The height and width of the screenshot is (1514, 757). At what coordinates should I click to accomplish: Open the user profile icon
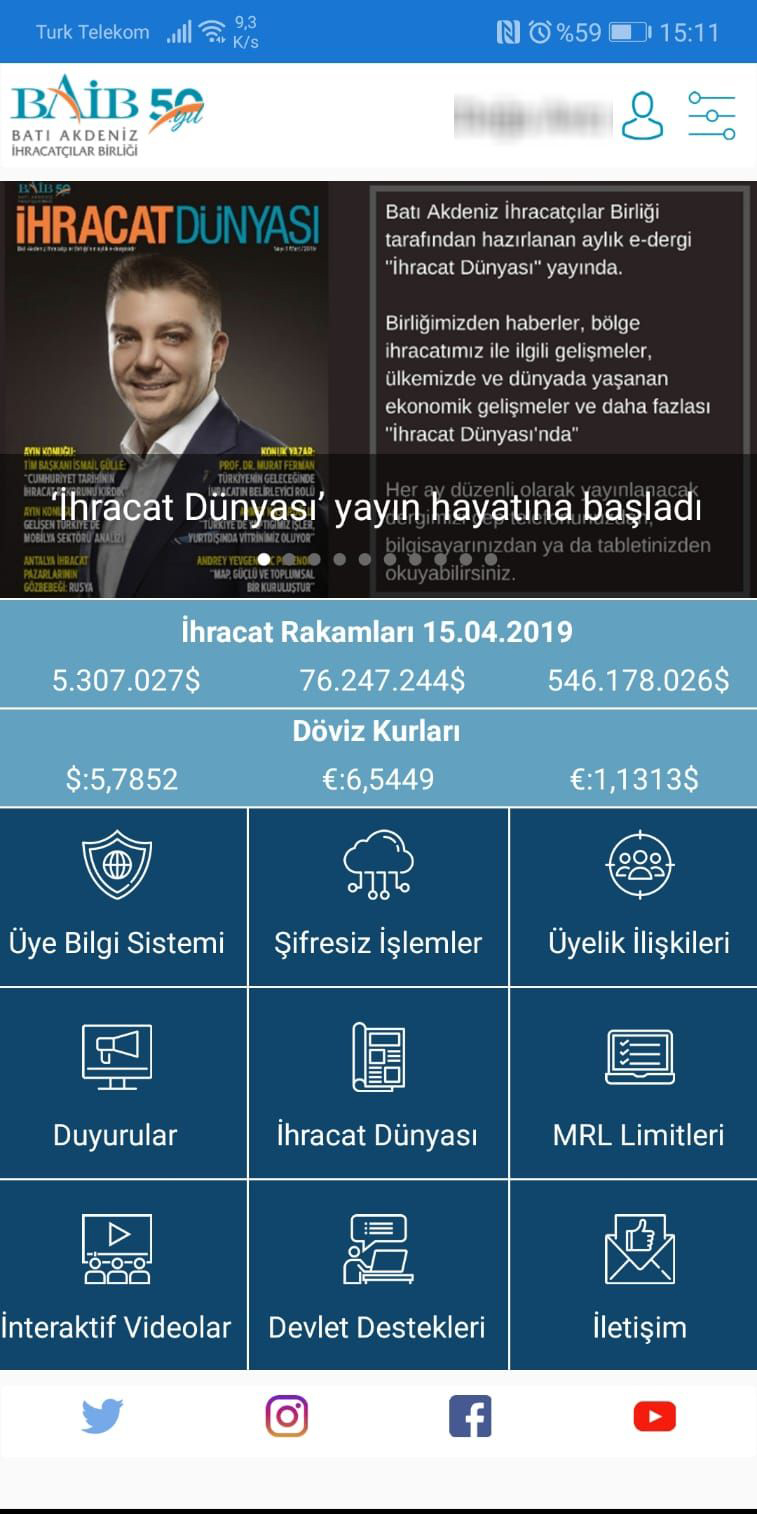coord(641,116)
